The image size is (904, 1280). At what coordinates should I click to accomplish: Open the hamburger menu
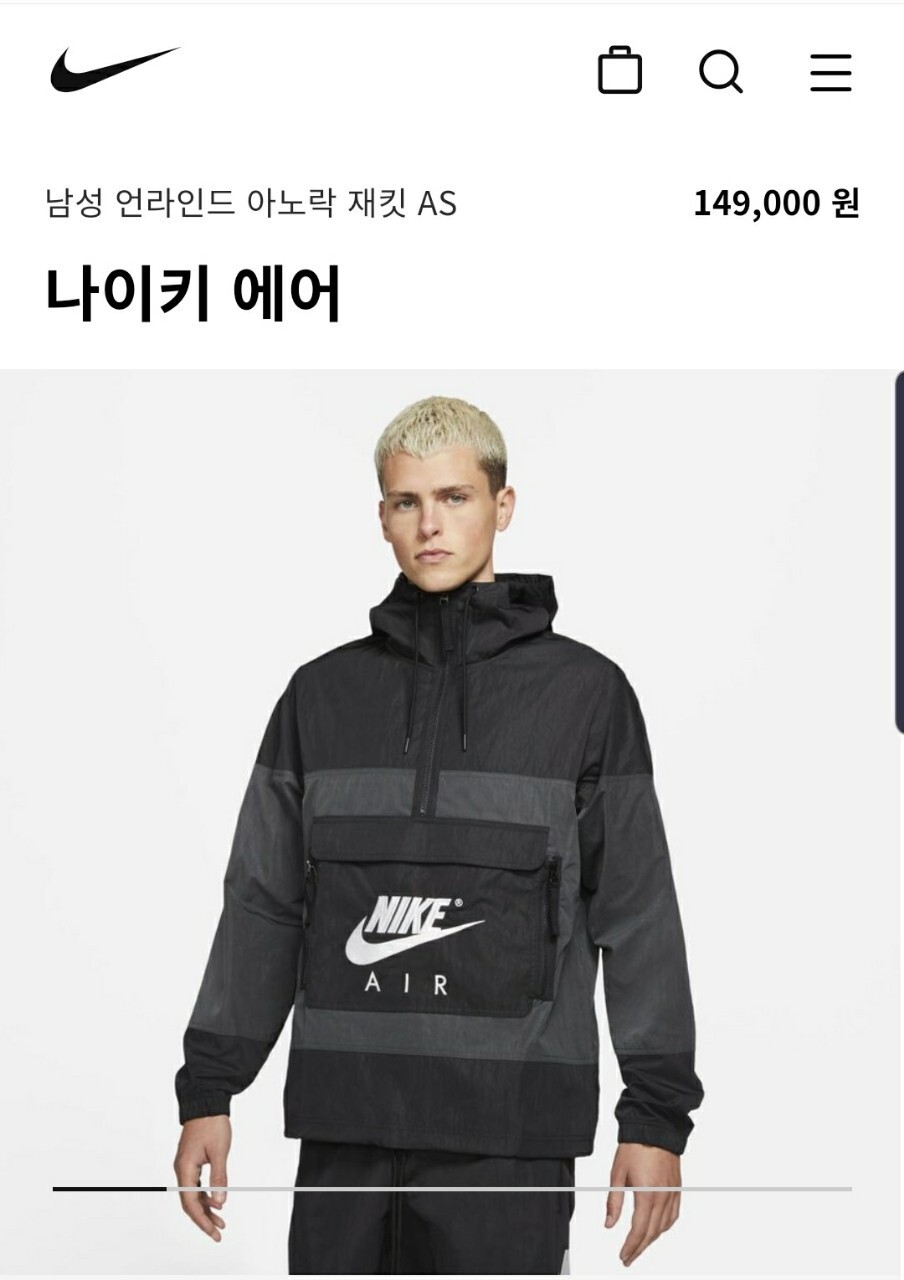[x=830, y=72]
